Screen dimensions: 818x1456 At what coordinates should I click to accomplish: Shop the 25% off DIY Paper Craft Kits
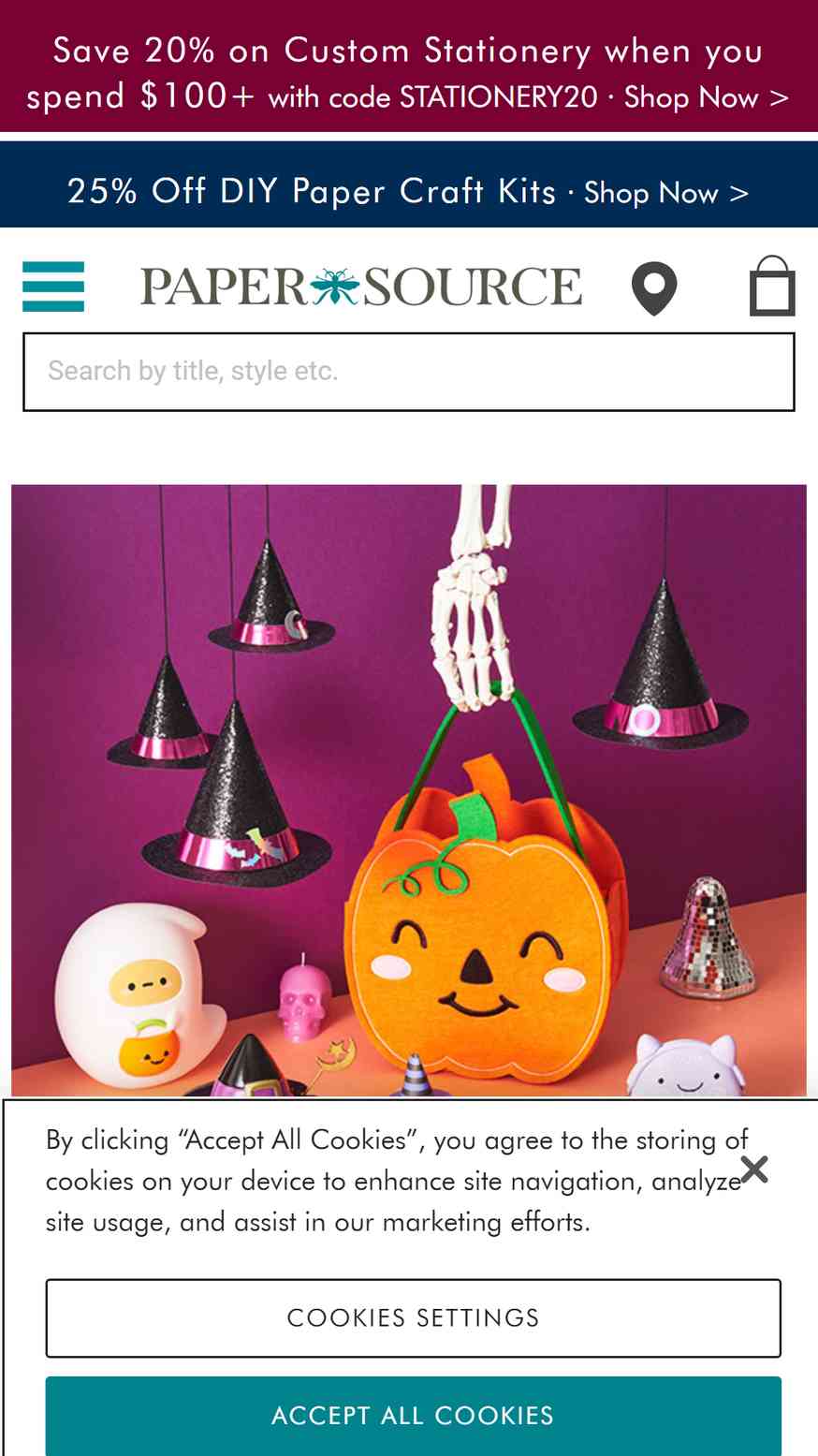[x=409, y=191]
